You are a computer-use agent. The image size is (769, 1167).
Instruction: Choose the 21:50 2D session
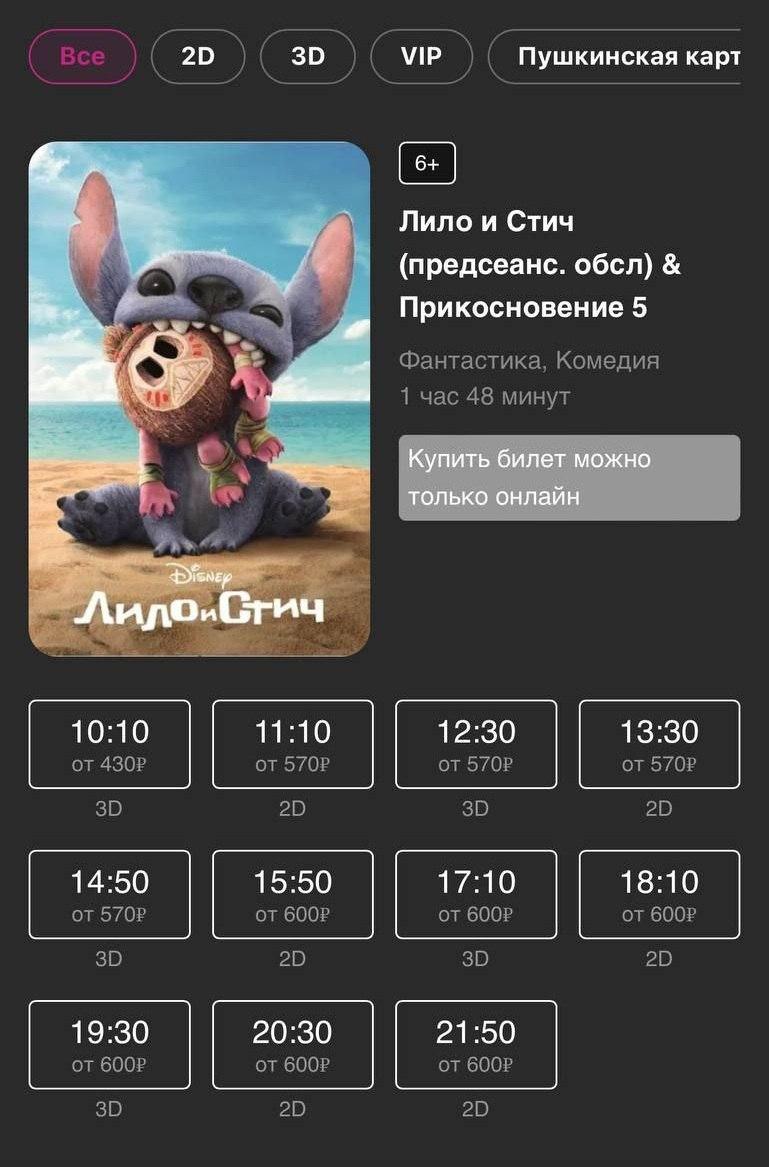(476, 1045)
